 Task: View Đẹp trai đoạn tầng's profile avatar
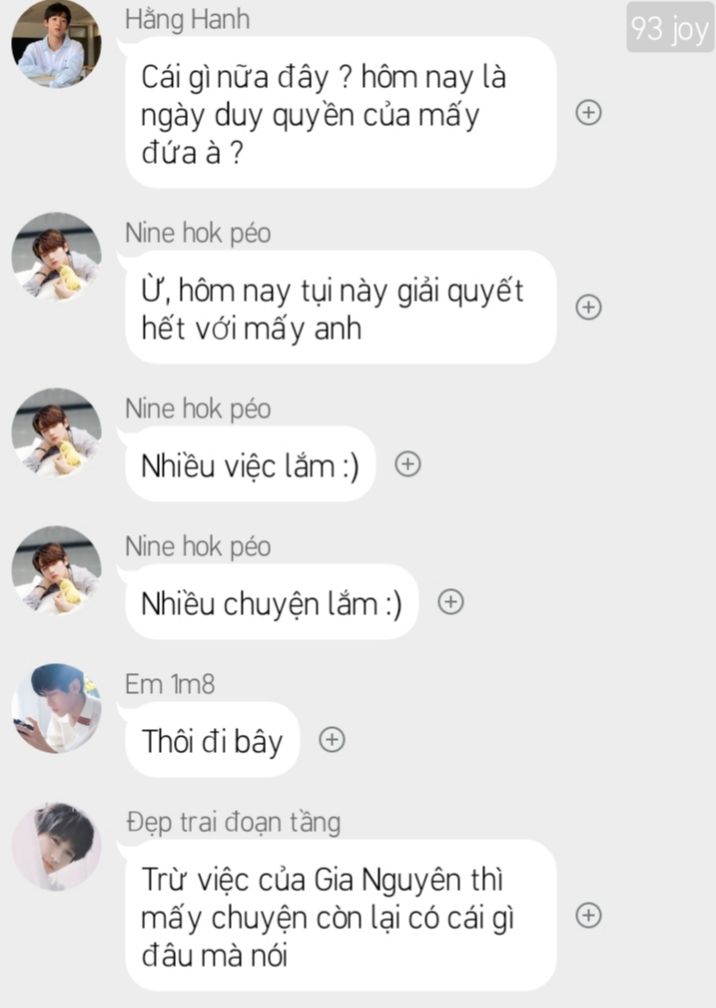[x=56, y=846]
